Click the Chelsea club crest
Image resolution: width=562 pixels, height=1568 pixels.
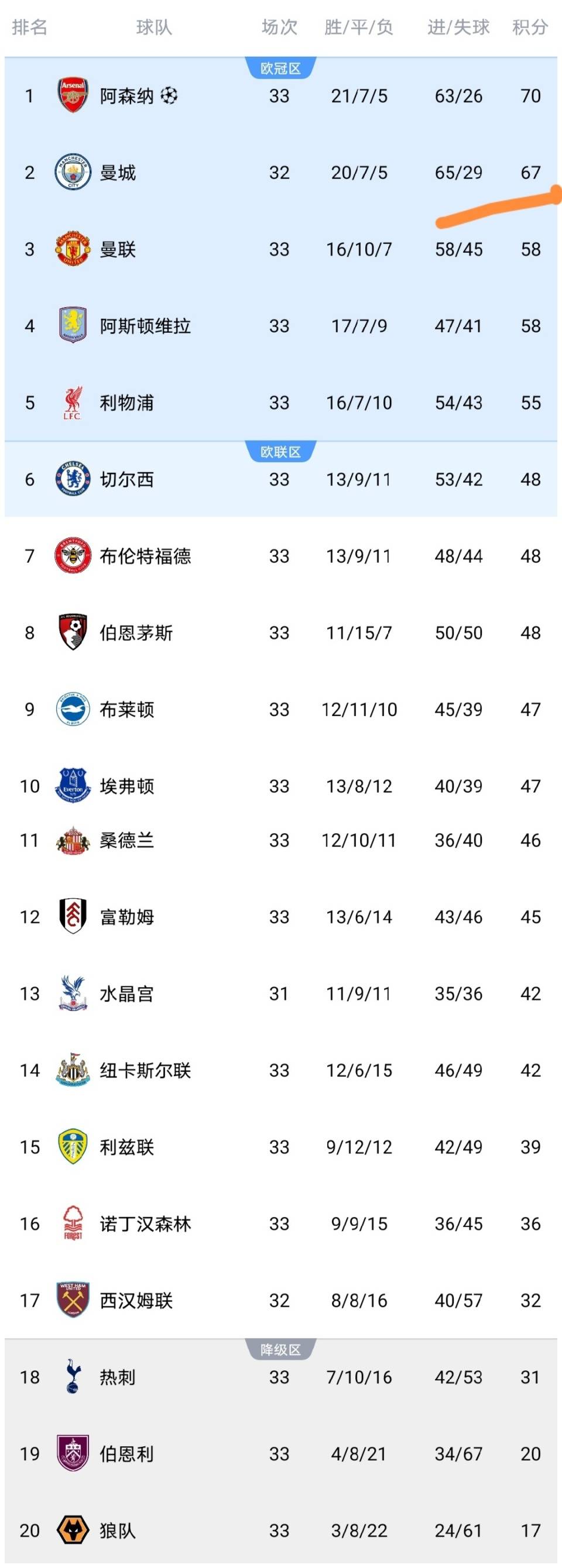point(72,480)
